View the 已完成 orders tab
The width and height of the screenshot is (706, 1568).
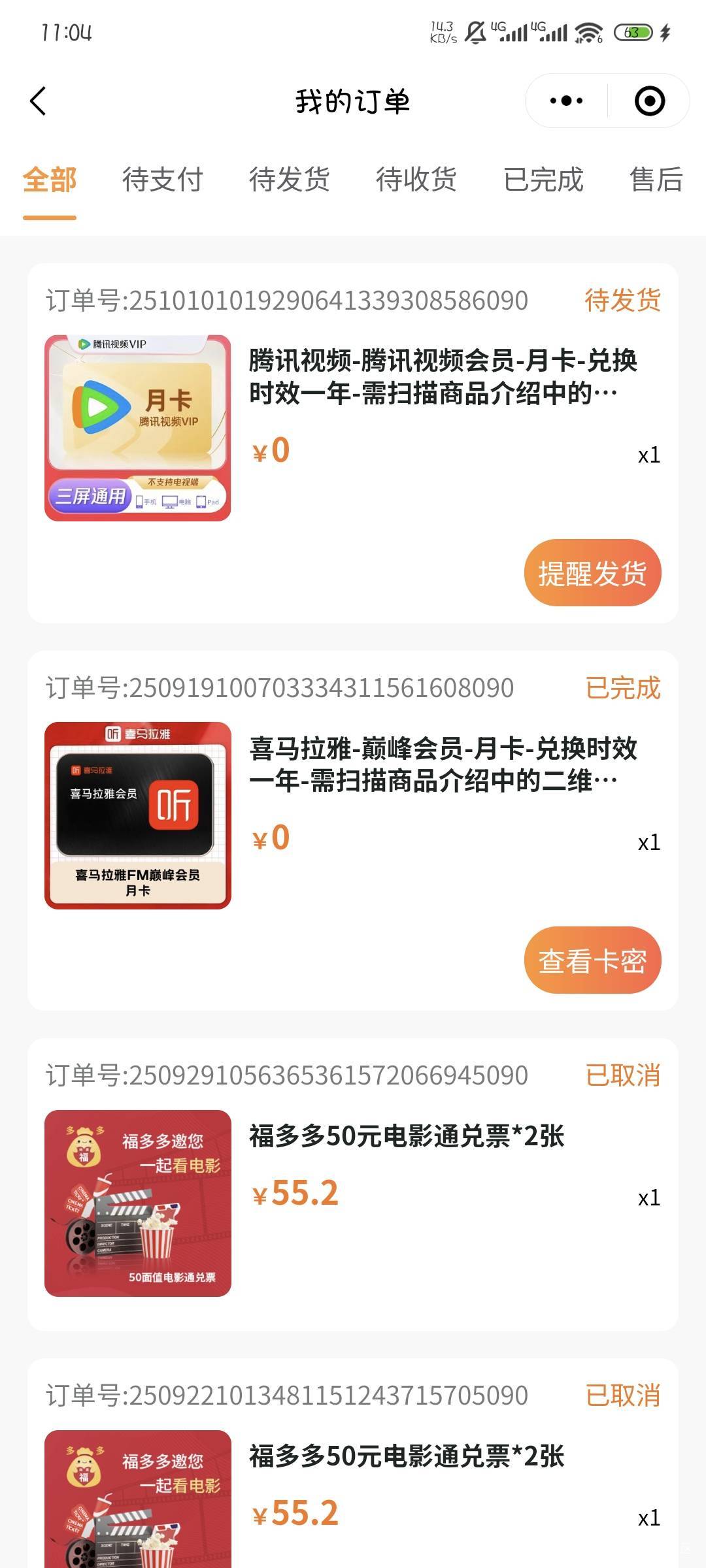[x=543, y=180]
